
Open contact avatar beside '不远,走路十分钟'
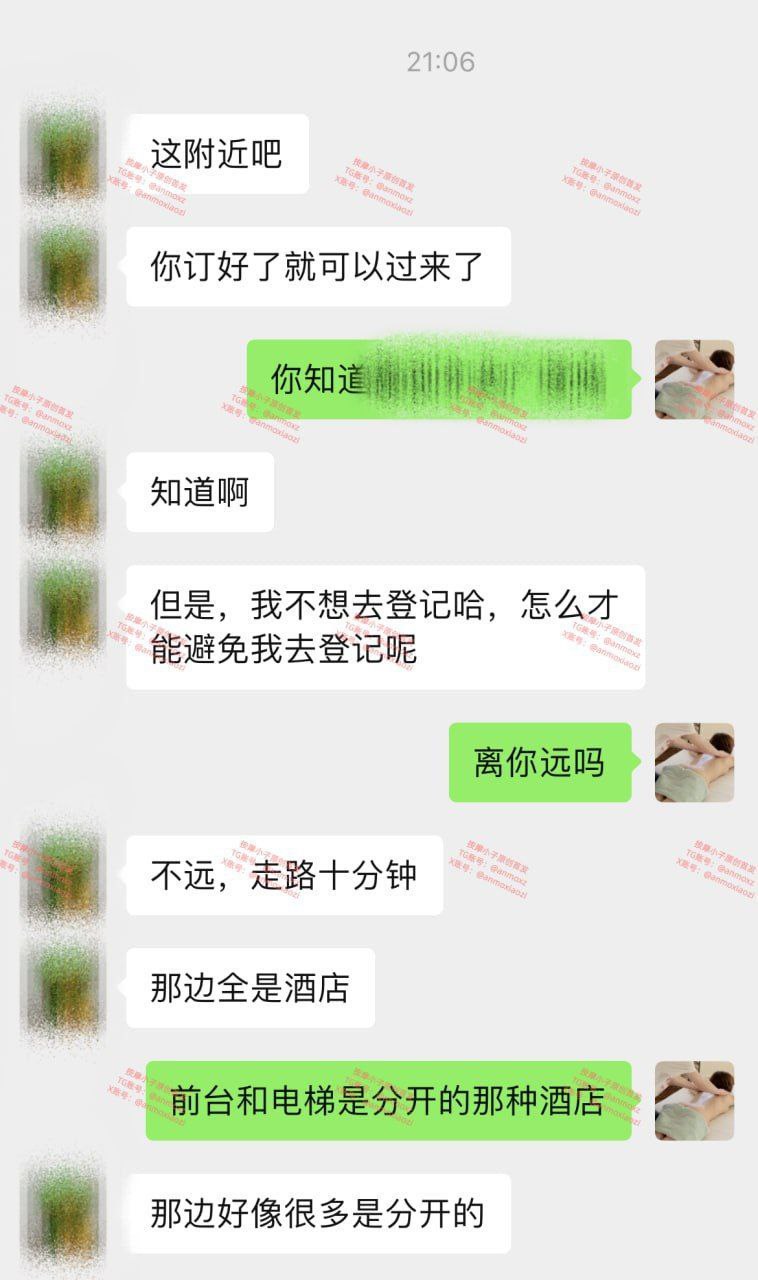(x=62, y=875)
